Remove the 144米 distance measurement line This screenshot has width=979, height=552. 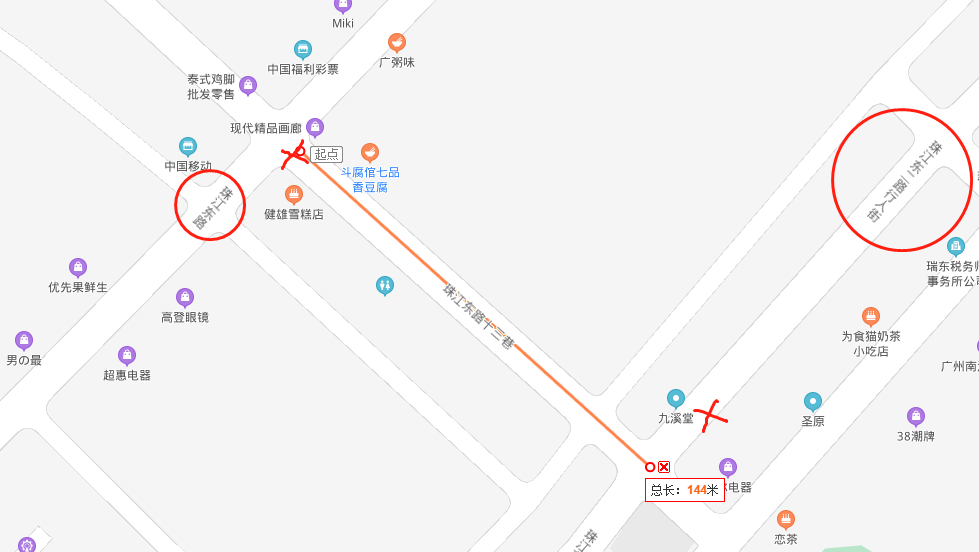pyautogui.click(x=664, y=467)
